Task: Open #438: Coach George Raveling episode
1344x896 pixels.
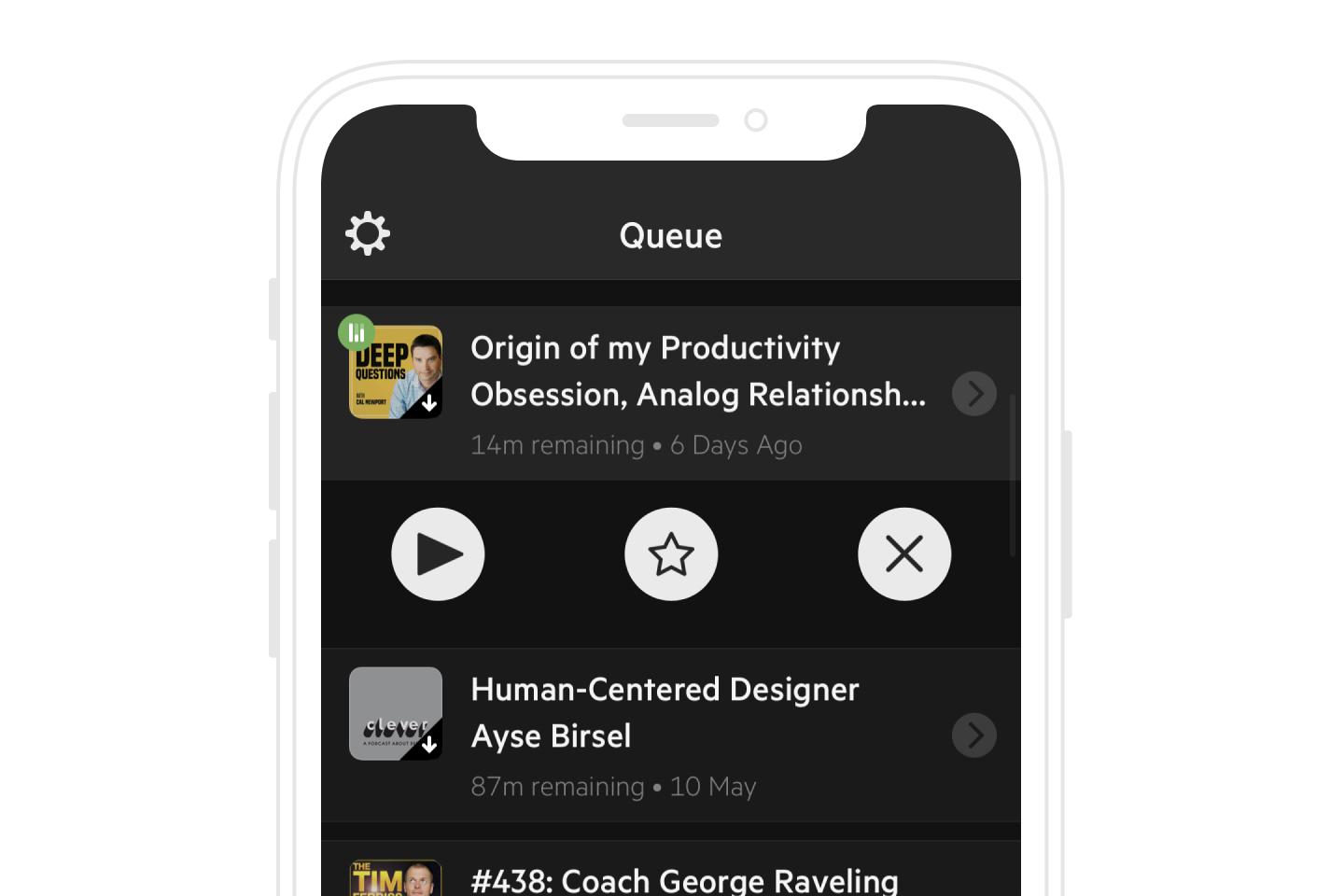Action: (683, 879)
